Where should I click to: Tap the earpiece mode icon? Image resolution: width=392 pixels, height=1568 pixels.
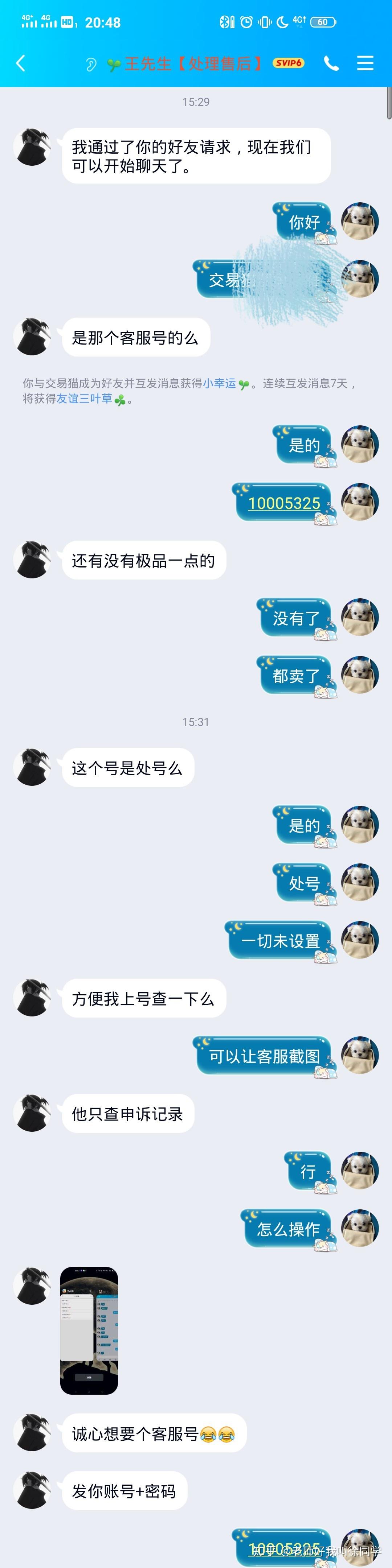(91, 65)
